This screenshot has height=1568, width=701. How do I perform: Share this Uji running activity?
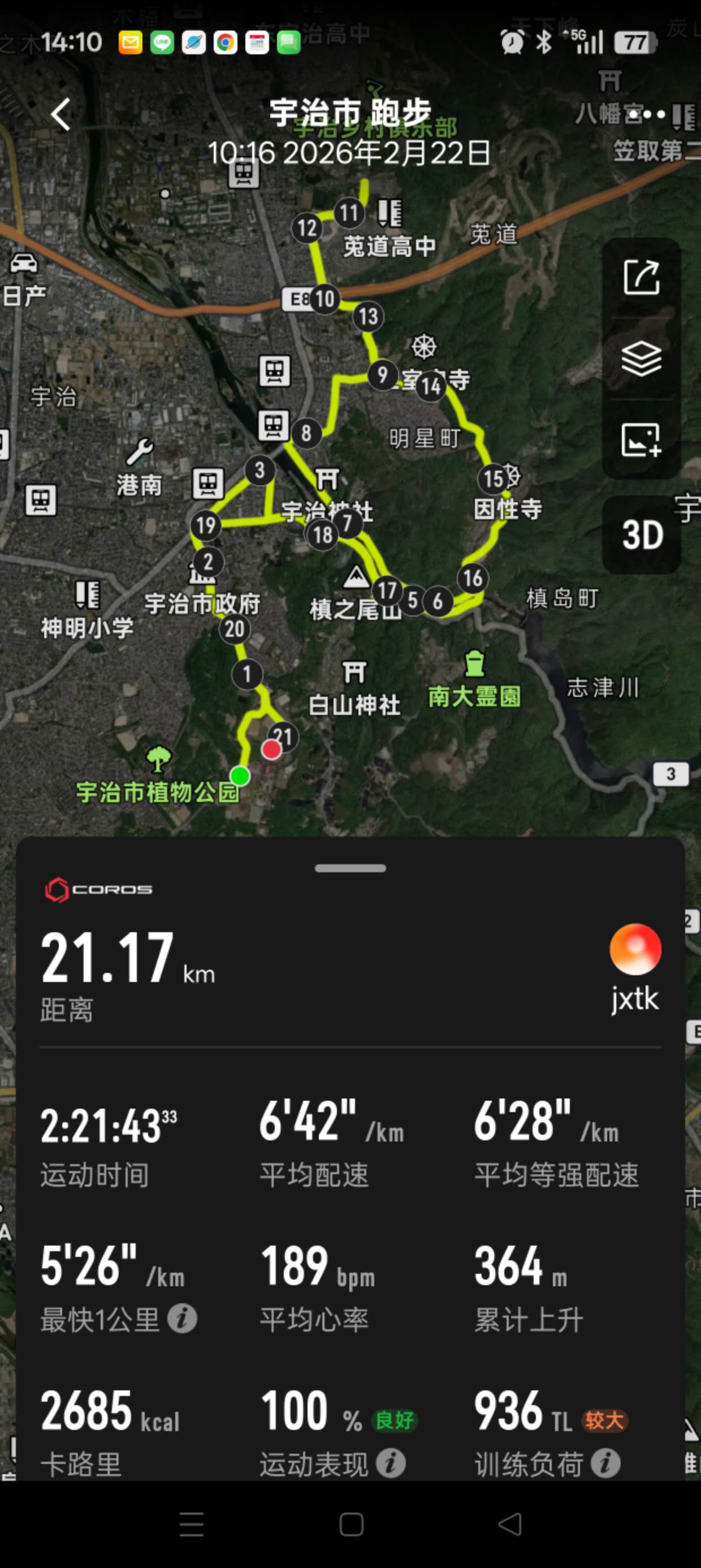pyautogui.click(x=642, y=278)
